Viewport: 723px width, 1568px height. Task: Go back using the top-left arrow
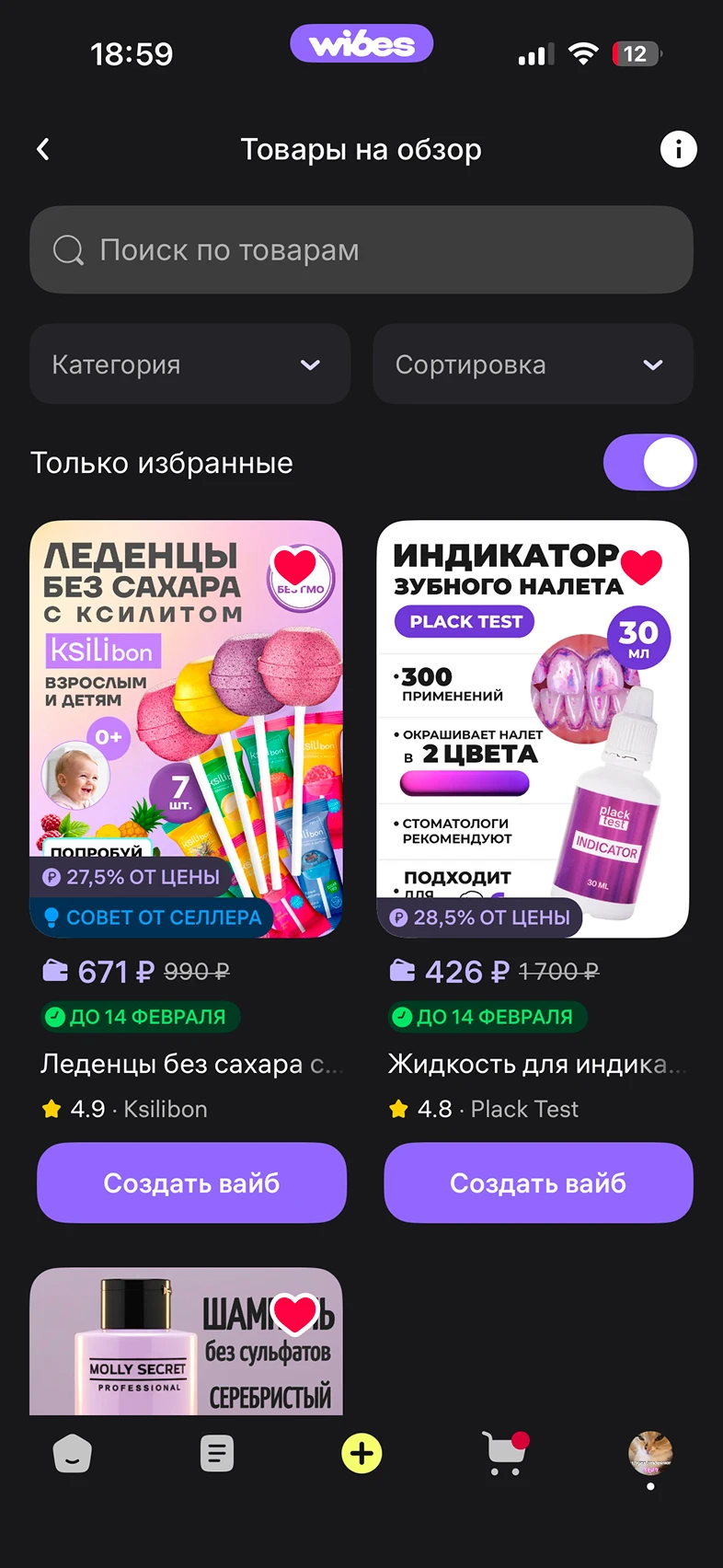[43, 149]
